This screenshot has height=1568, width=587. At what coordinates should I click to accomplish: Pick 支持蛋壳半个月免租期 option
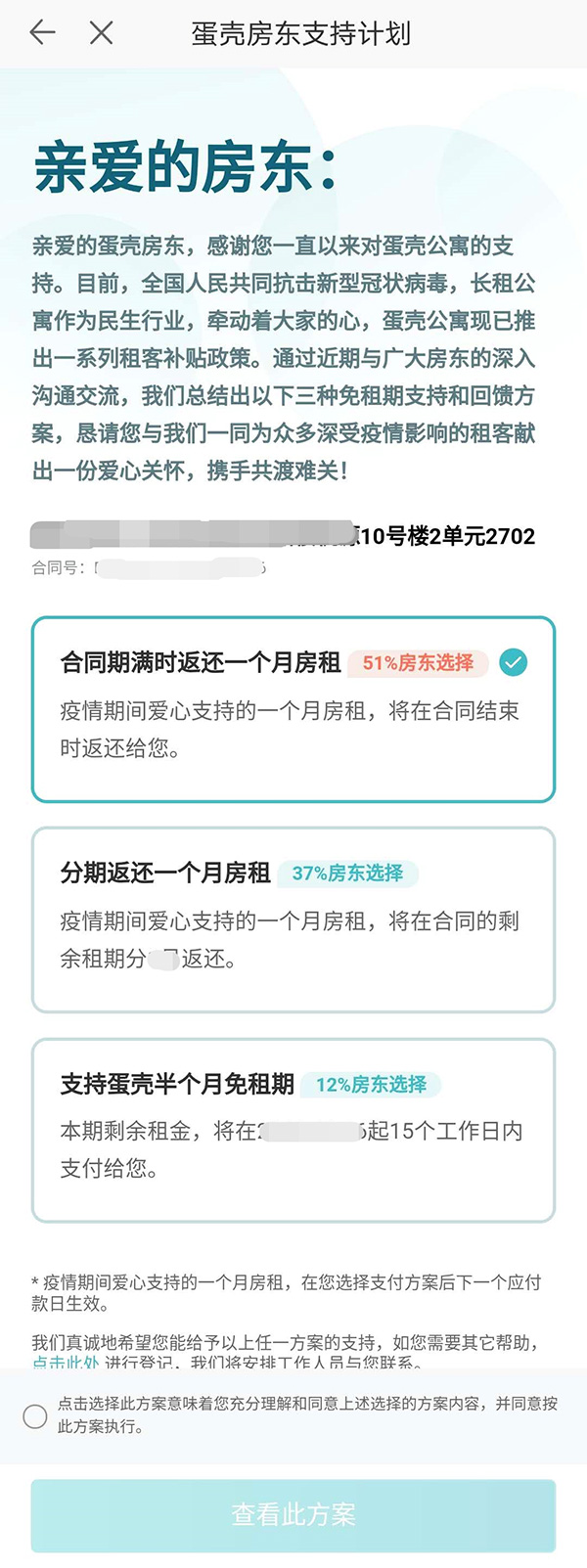tap(293, 1129)
